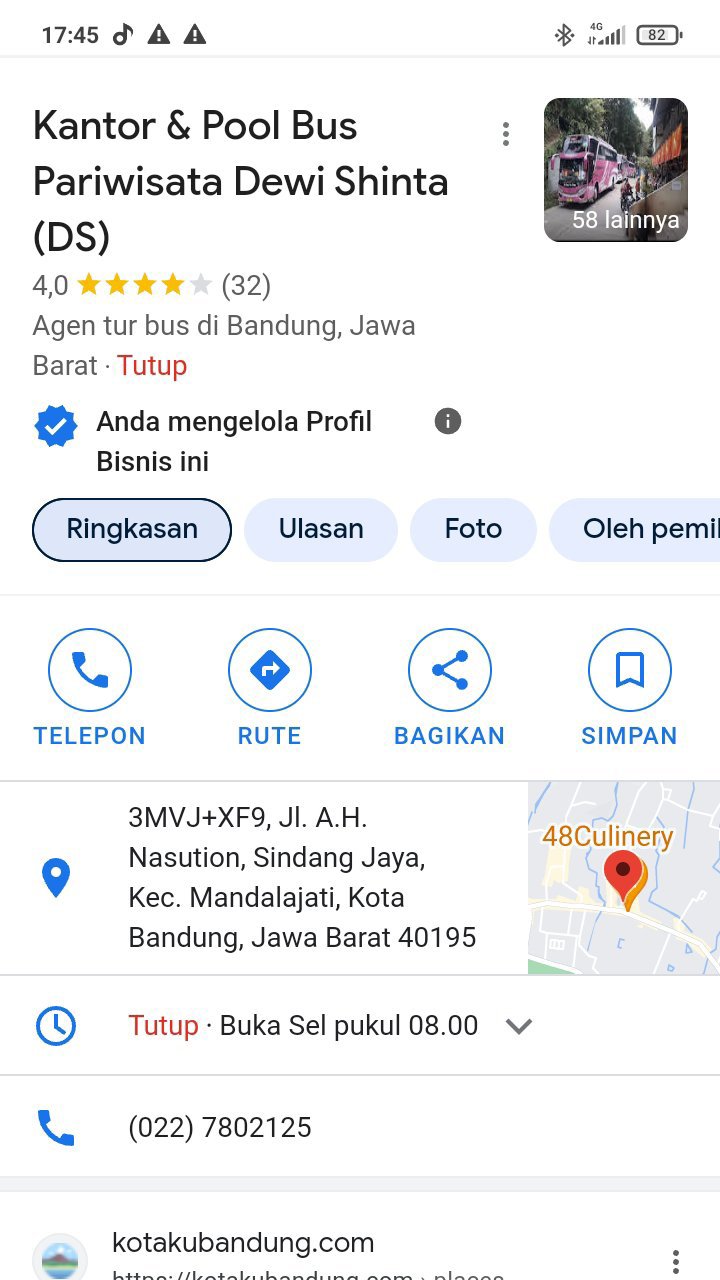Open options for kotakubandung.com result
The image size is (720, 1280).
point(676,1260)
